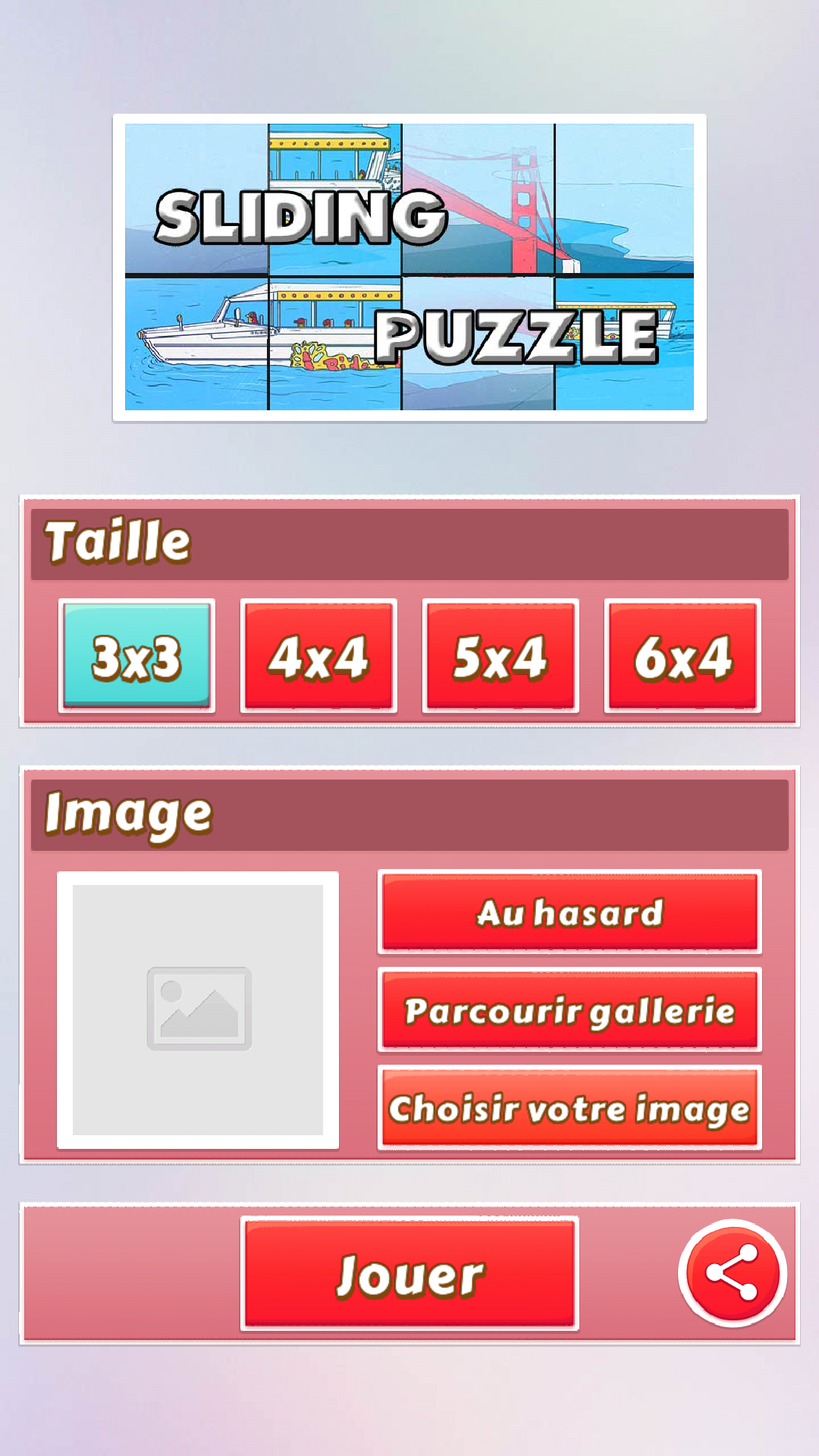Select the 3x3 grid size
The image size is (819, 1456).
[138, 656]
